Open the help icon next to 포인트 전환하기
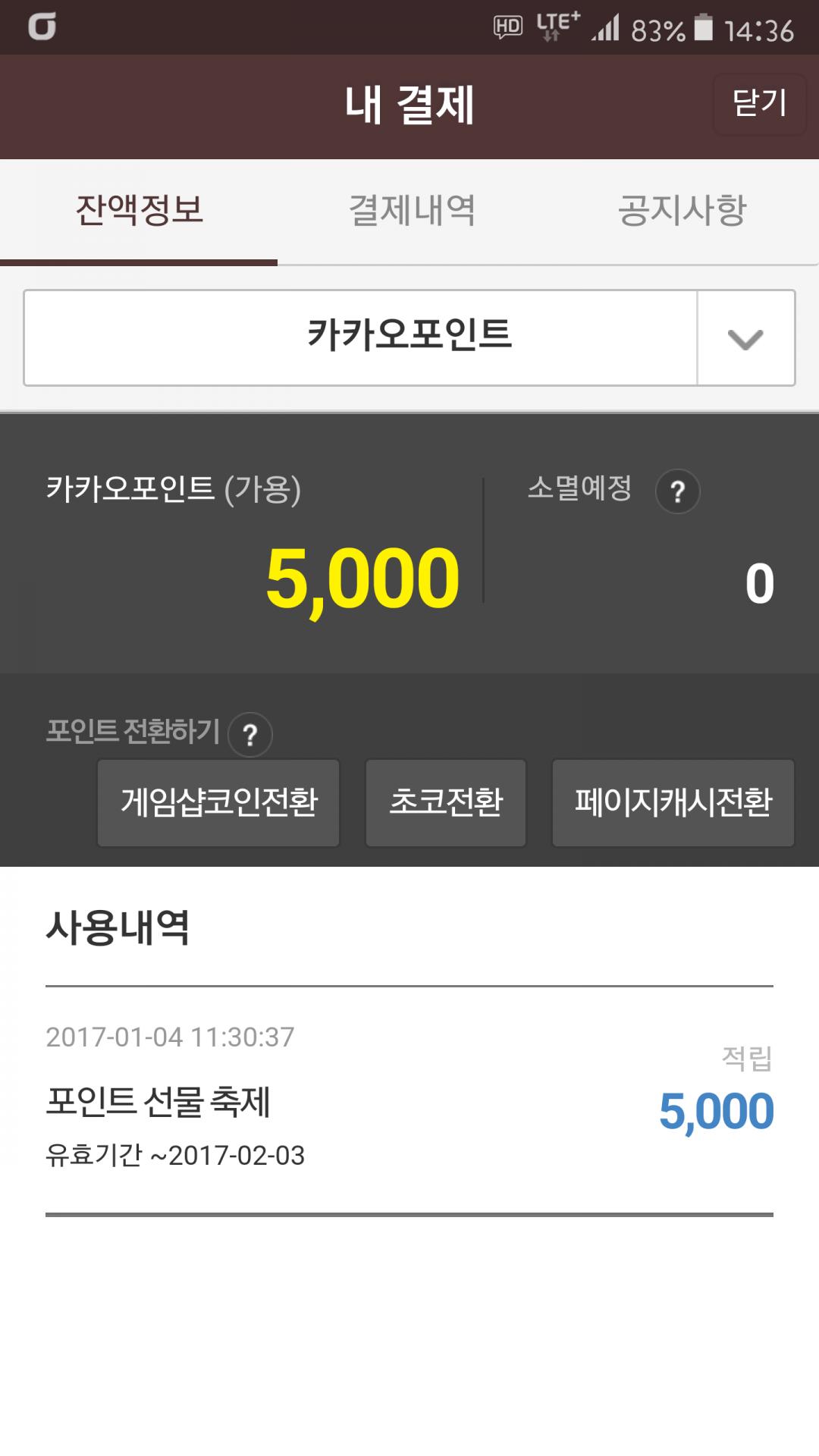The height and width of the screenshot is (1456, 819). click(x=249, y=735)
